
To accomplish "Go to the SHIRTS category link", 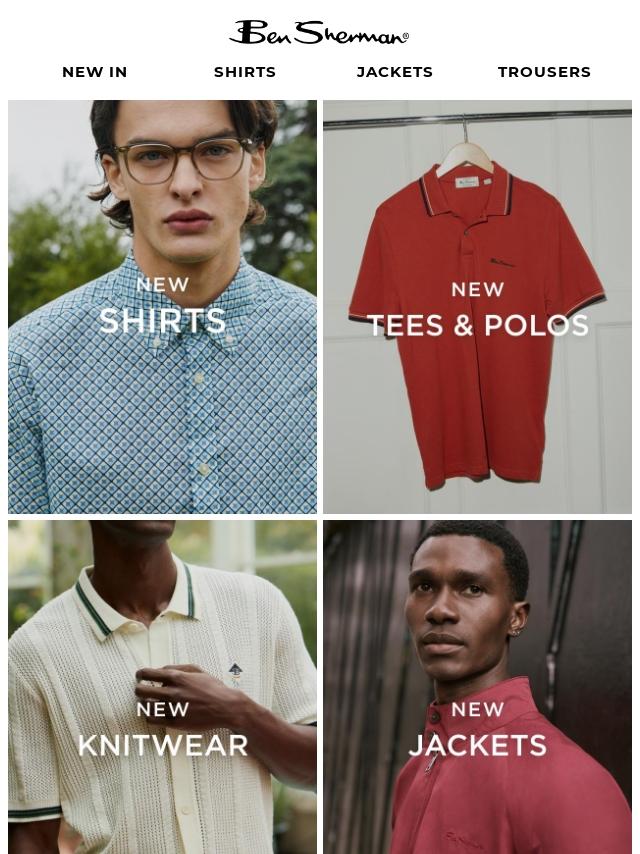I will click(x=245, y=72).
